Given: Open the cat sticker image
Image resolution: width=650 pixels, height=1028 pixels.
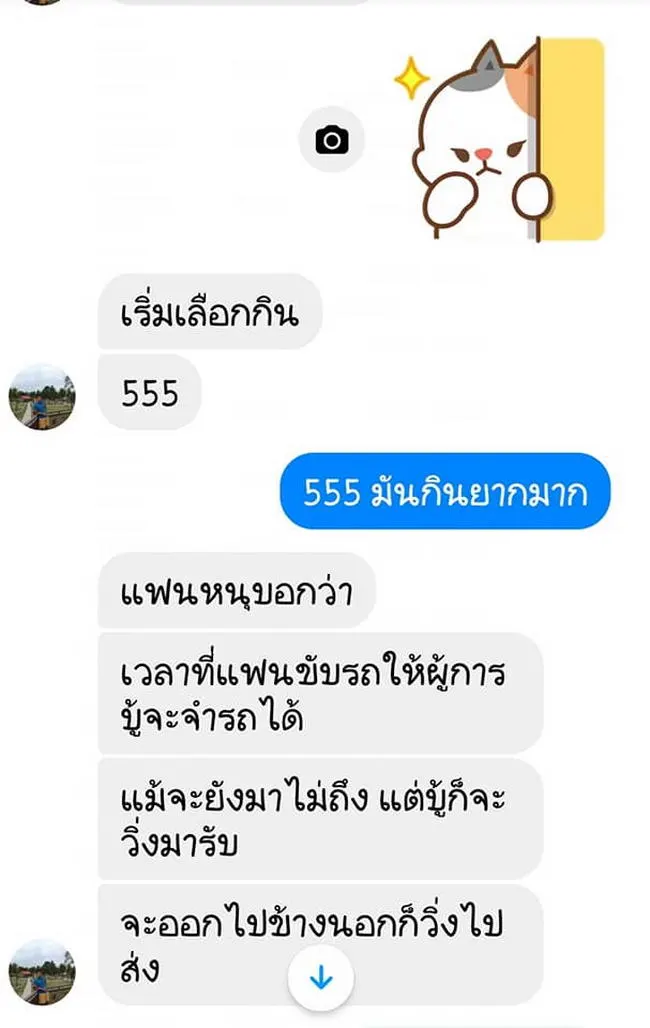Looking at the screenshot, I should tap(500, 140).
